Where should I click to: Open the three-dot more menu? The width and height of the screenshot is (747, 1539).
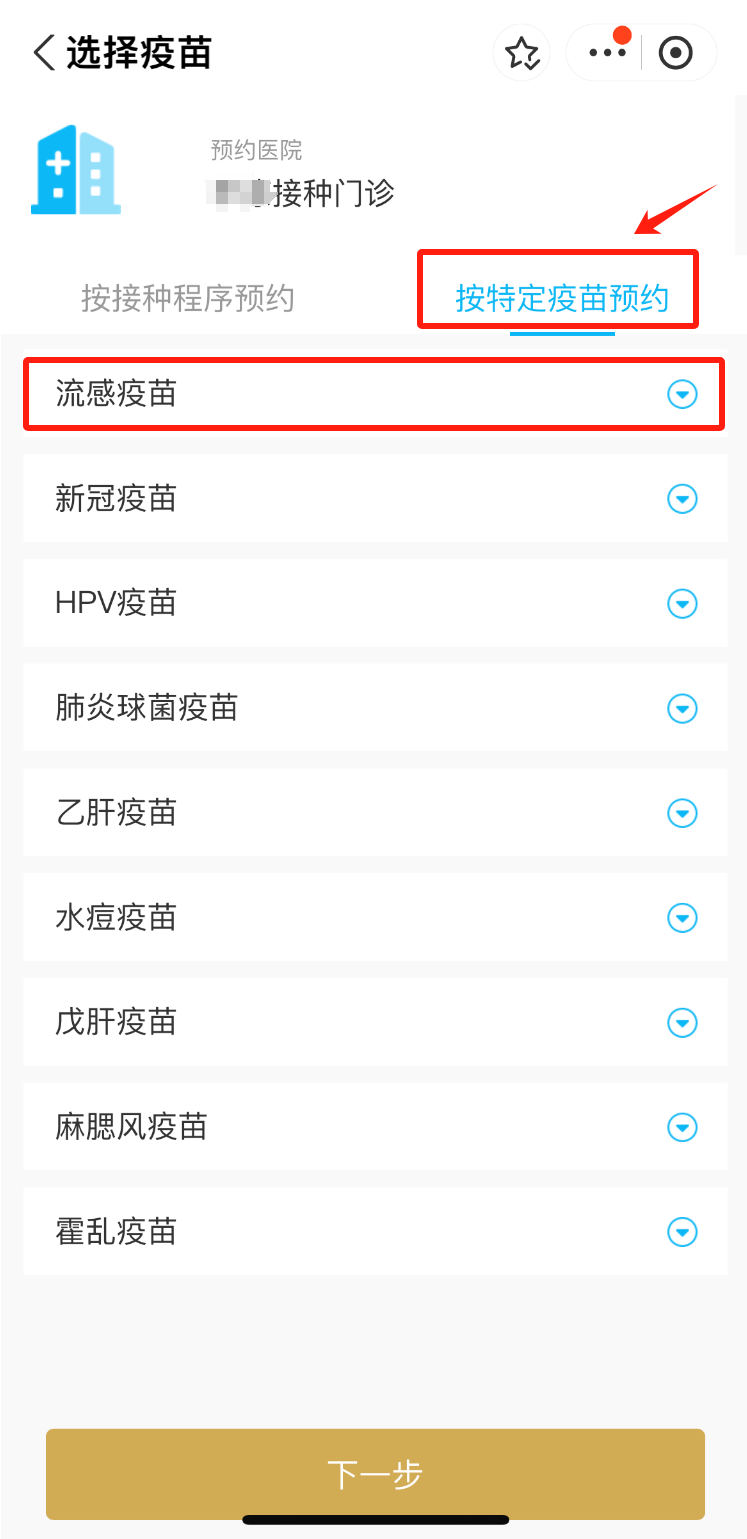[x=607, y=53]
